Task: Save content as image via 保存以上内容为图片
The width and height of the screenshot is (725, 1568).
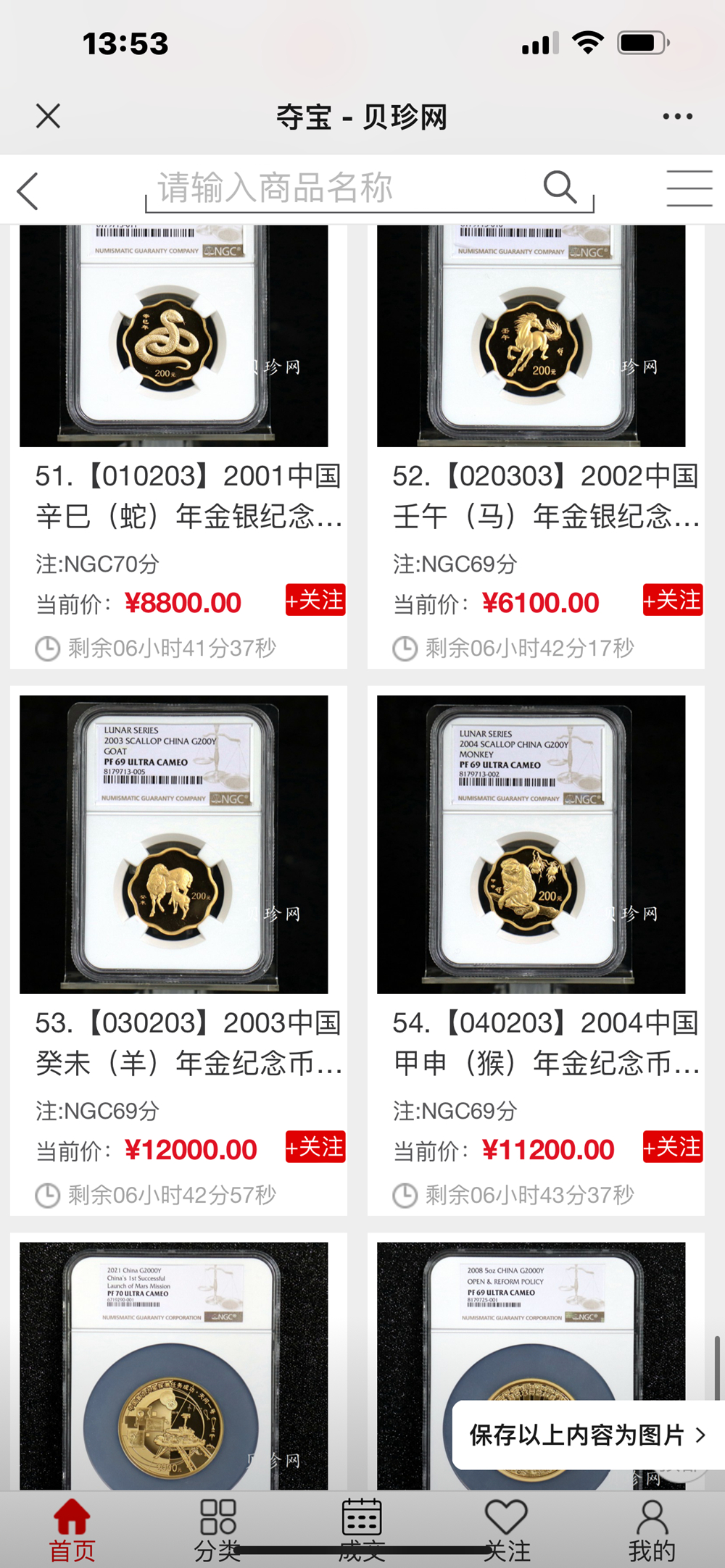Action: [x=587, y=1435]
